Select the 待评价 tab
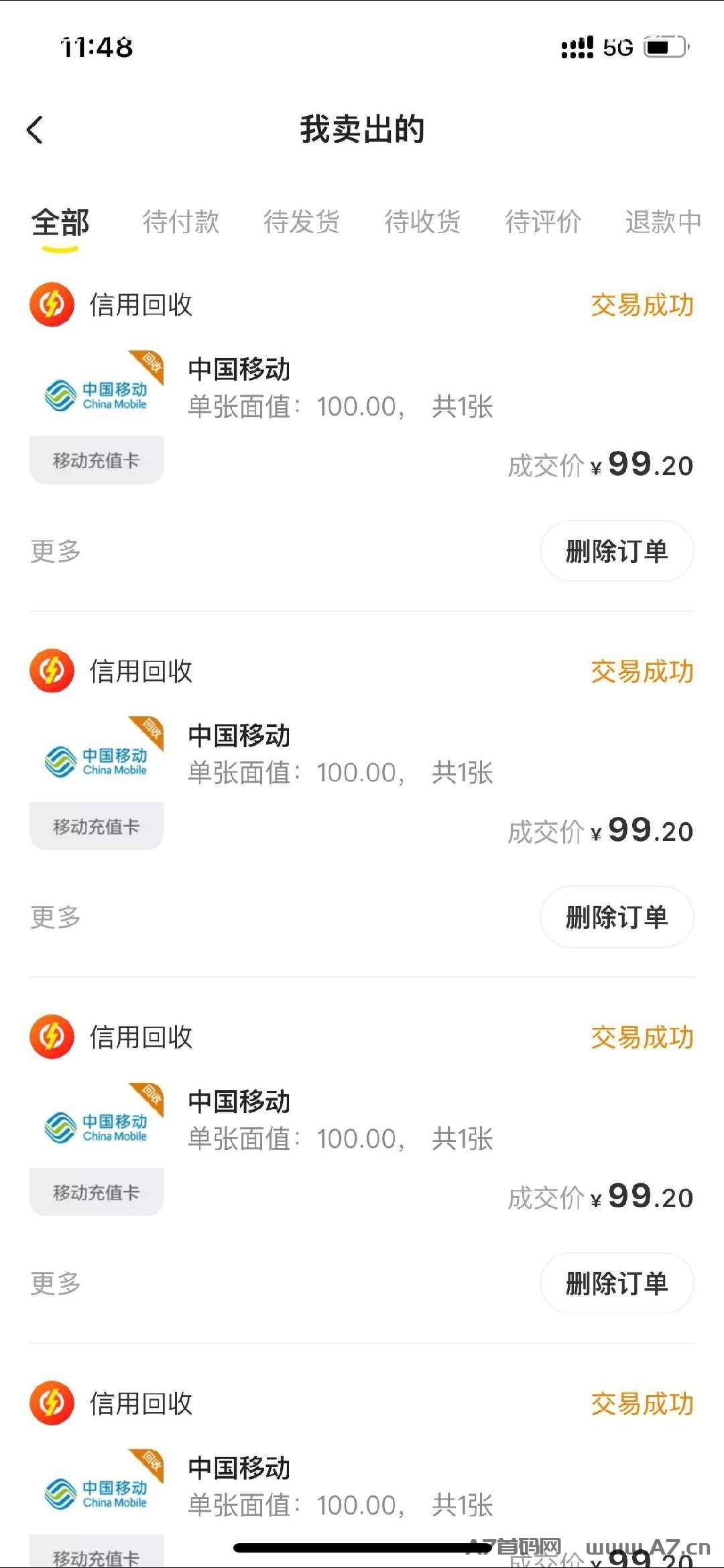Screen dimensions: 724x1568 (x=543, y=222)
